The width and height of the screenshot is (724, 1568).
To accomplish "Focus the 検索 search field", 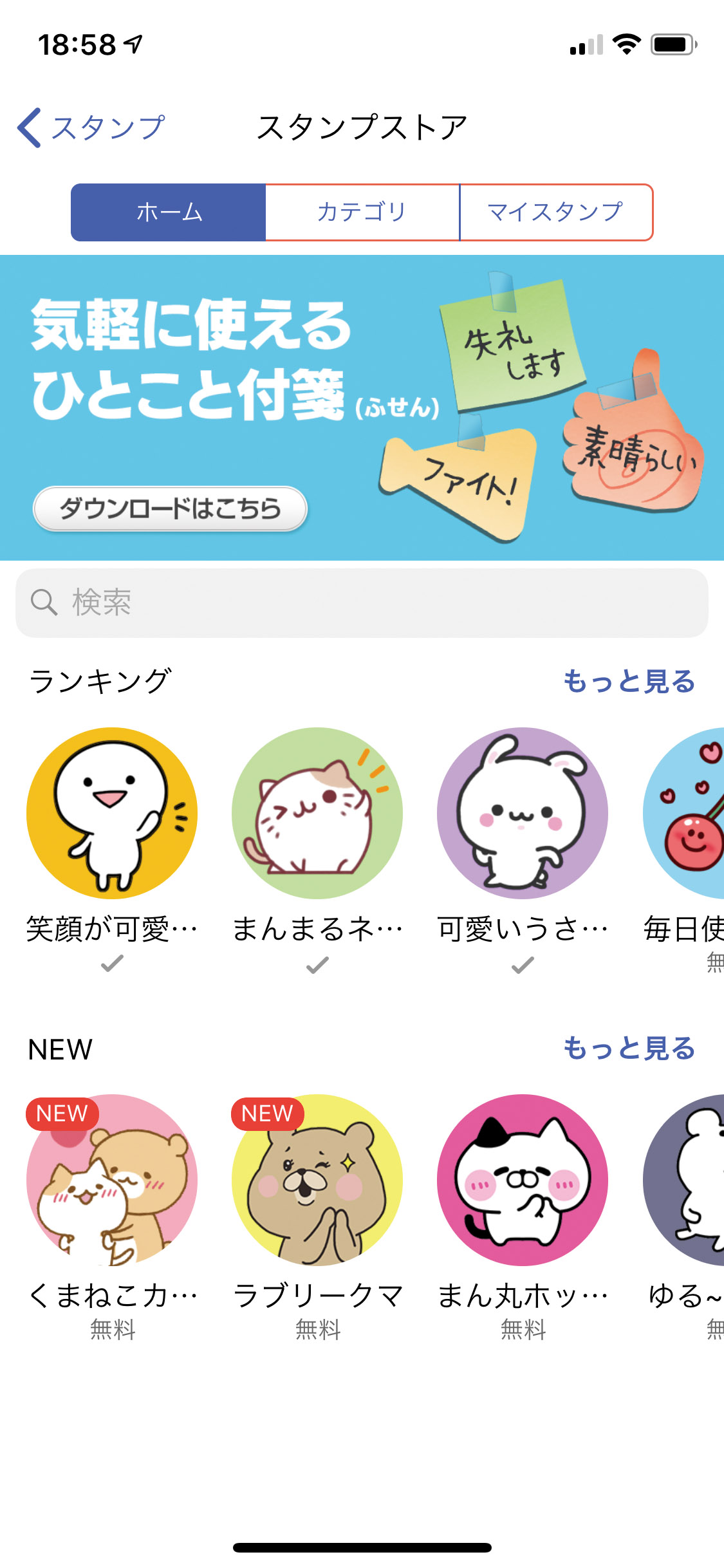I will [362, 603].
